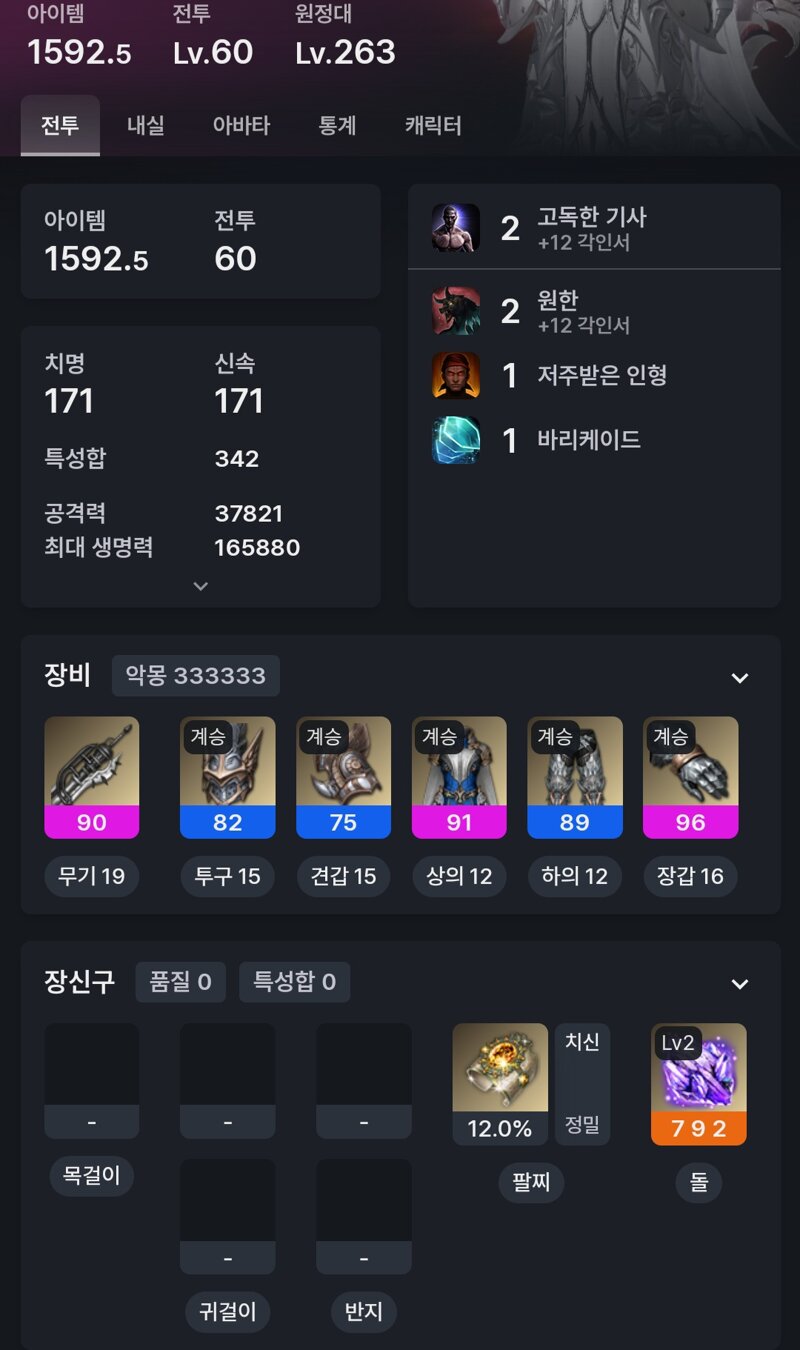Open the 장갑 16 gloves item
This screenshot has width=800, height=1350.
click(x=691, y=777)
